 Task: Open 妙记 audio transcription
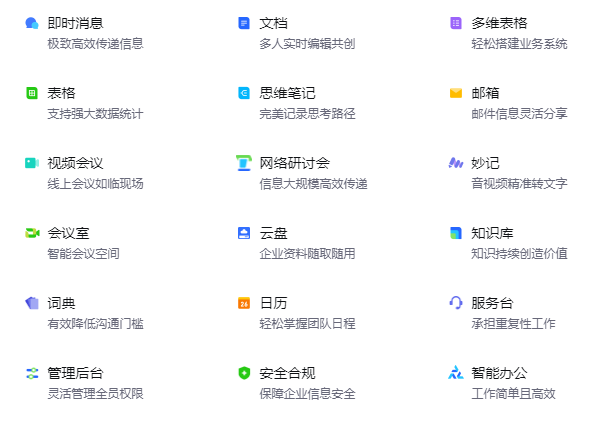[x=485, y=163]
